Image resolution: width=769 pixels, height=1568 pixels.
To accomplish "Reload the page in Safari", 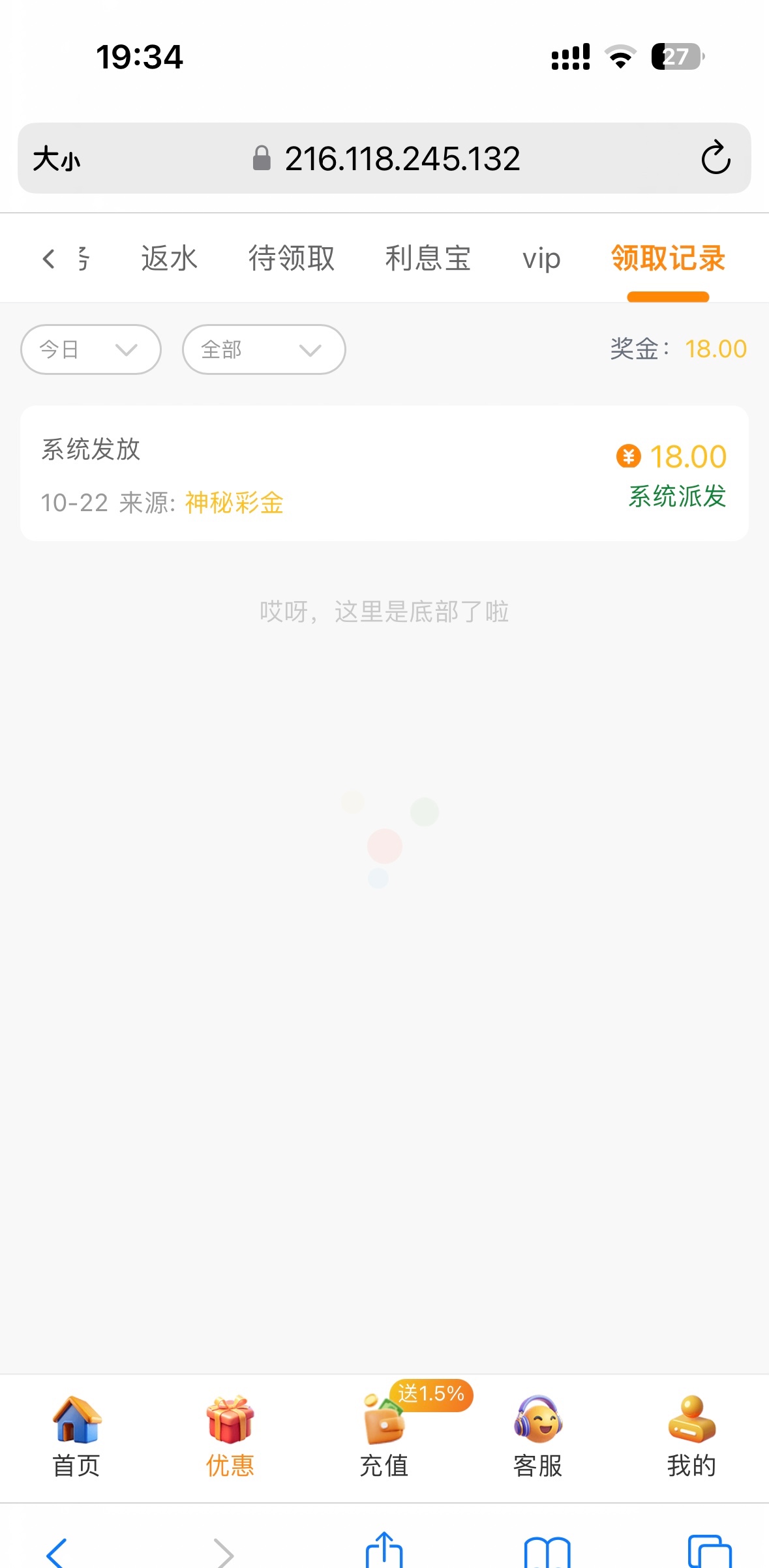I will point(716,158).
